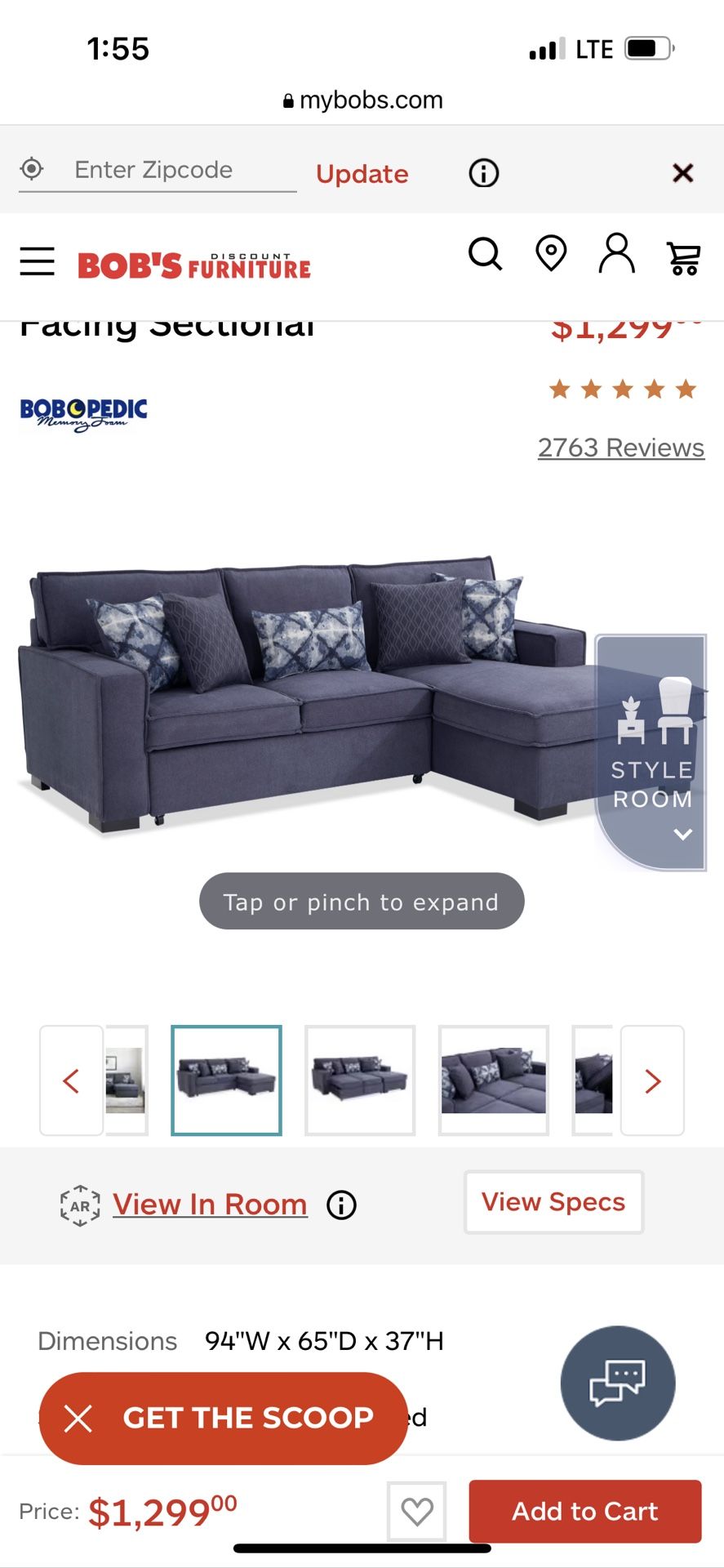Tap the five-star rating display

(623, 390)
